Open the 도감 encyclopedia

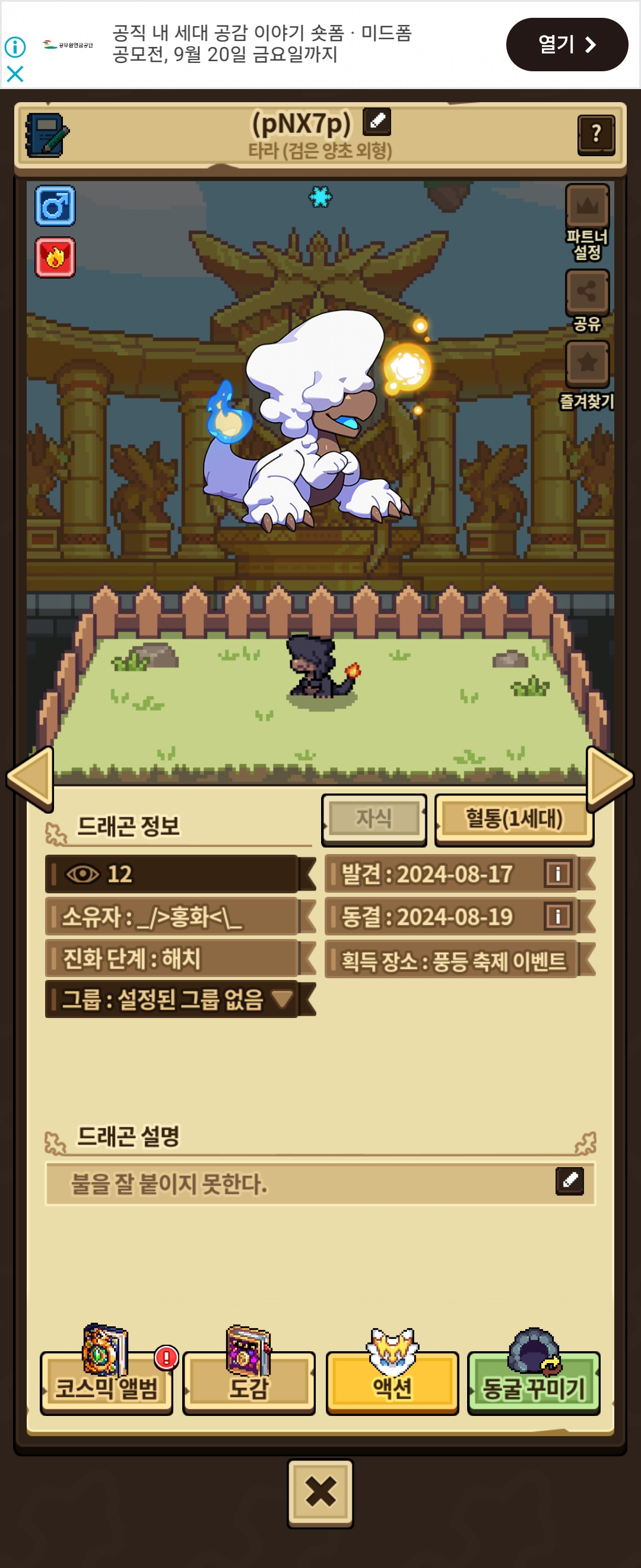pos(249,1388)
